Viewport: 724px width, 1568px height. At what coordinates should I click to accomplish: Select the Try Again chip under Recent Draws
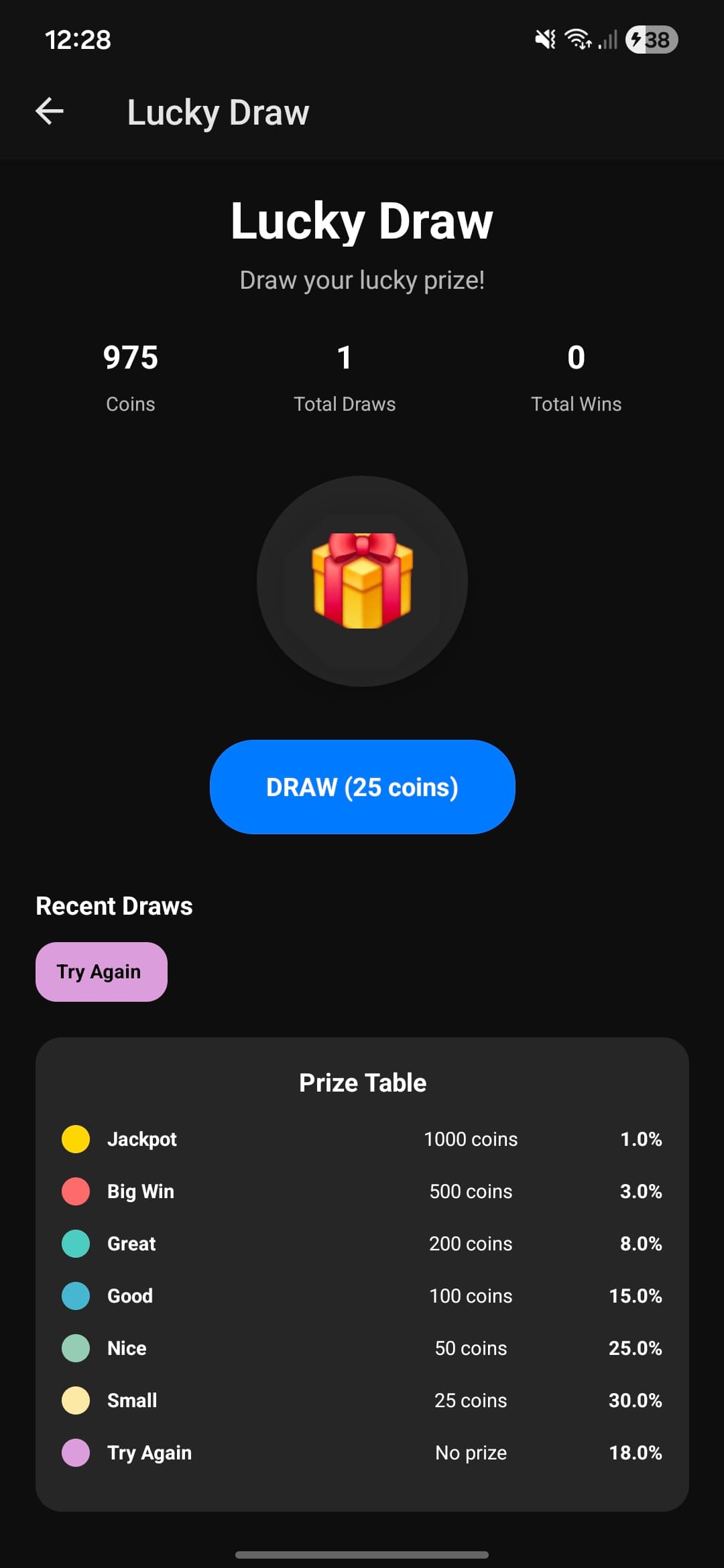(101, 971)
